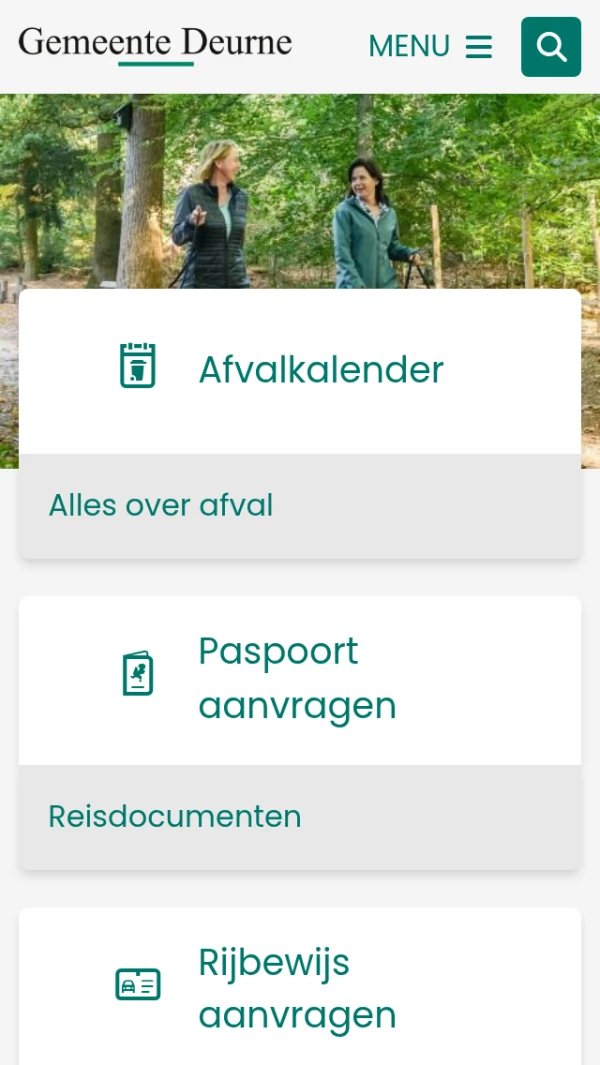Open Paspoort aanvragen card

coord(300,680)
